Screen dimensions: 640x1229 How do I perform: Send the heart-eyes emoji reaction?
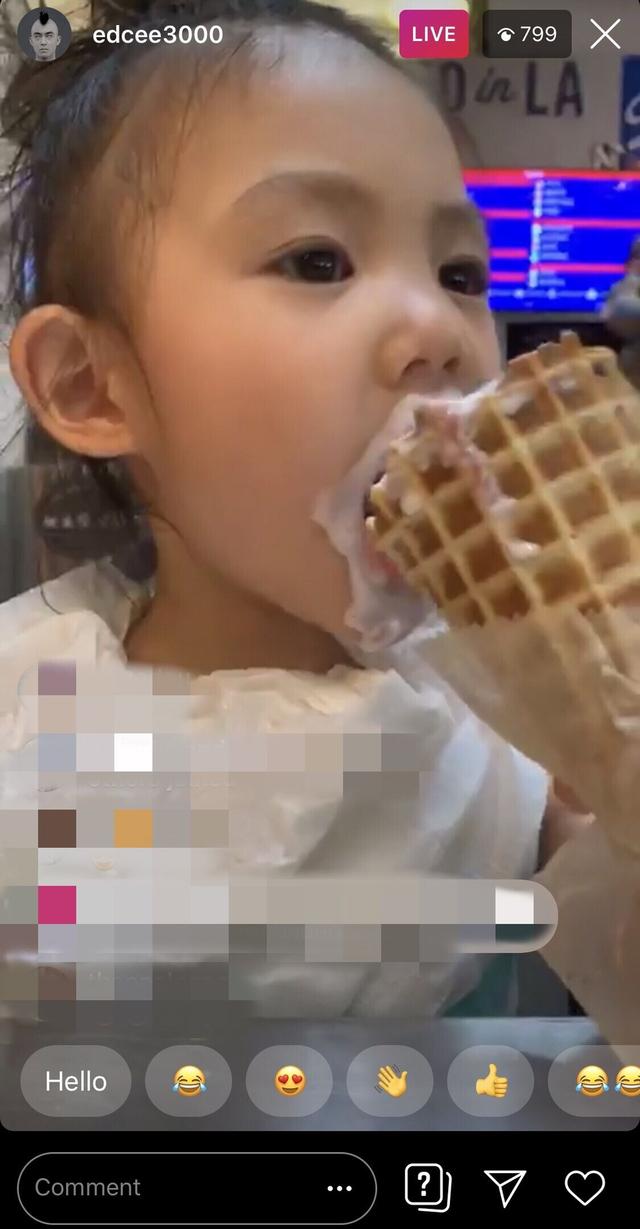click(289, 1081)
